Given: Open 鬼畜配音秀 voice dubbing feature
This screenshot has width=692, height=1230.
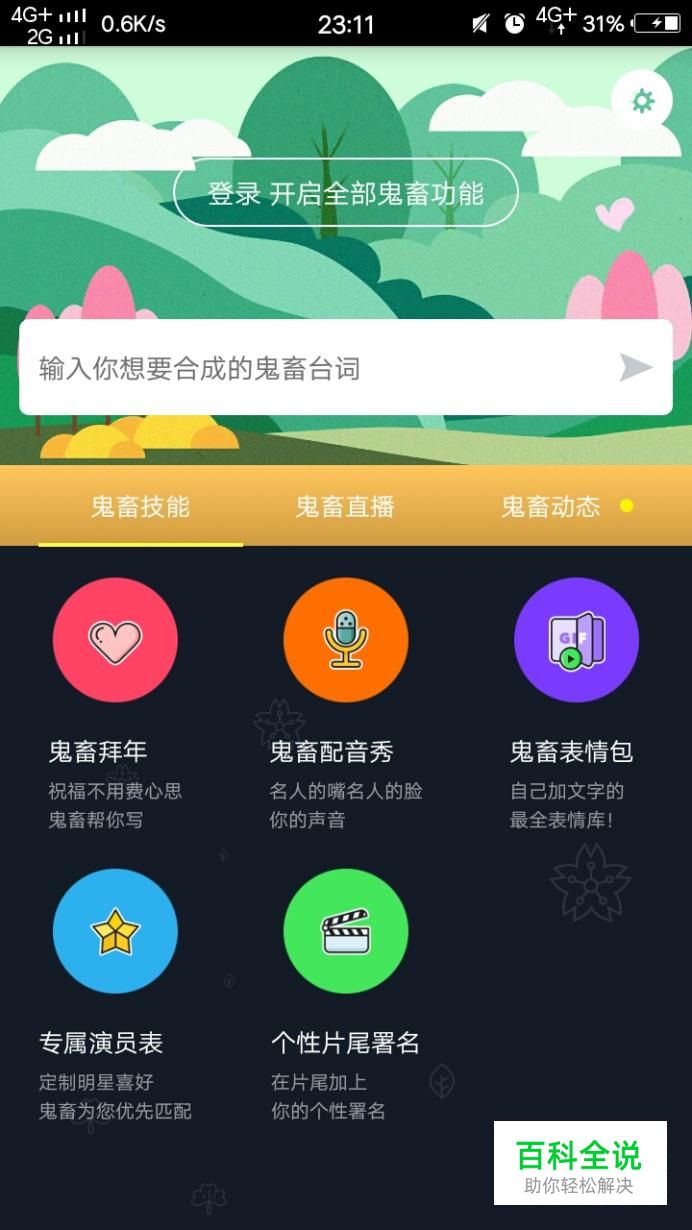Looking at the screenshot, I should 346,640.
